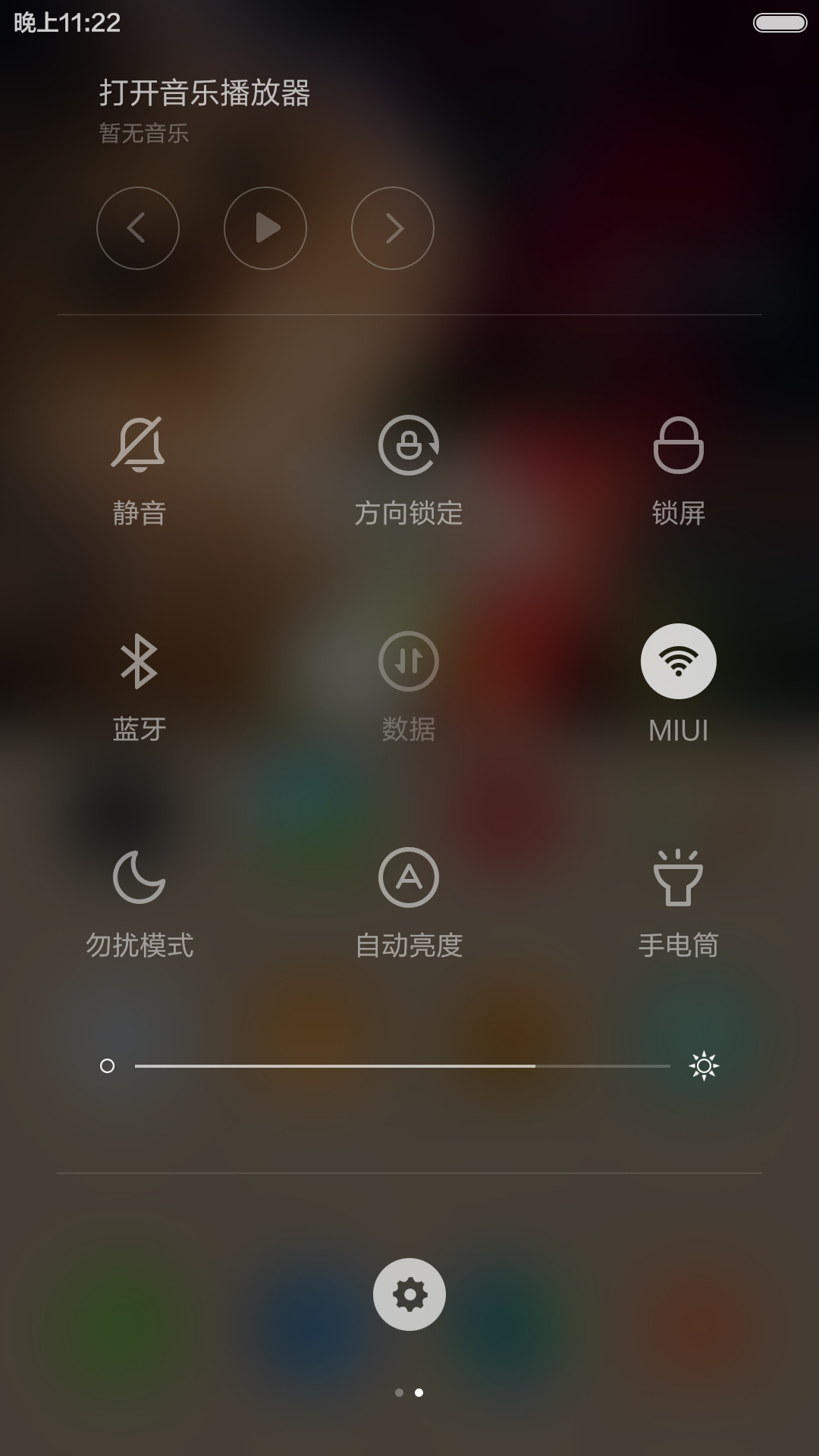Screen dimensions: 819x1456
Task: Play music with the play button
Action: (265, 228)
